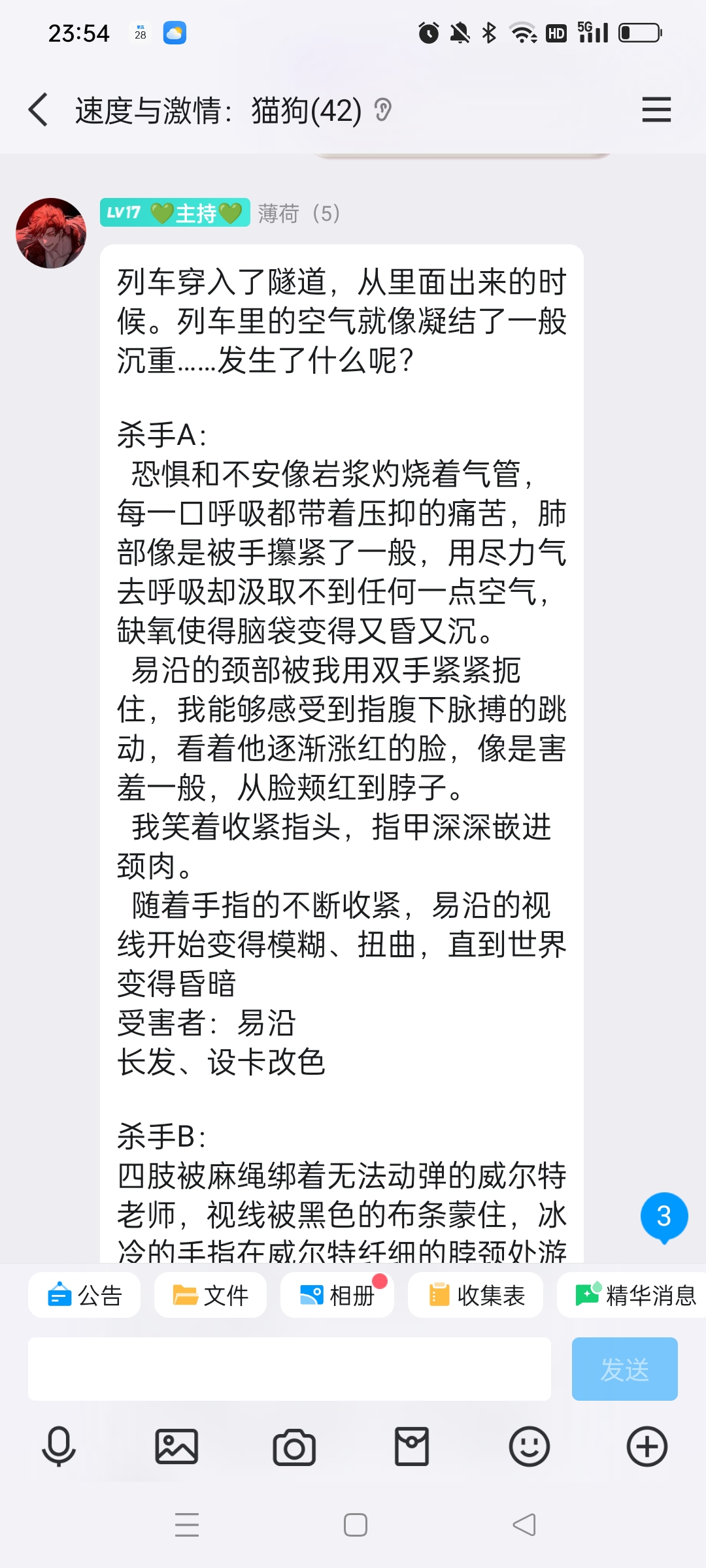Start voice input with the microphone
This screenshot has width=706, height=1568.
59,1446
